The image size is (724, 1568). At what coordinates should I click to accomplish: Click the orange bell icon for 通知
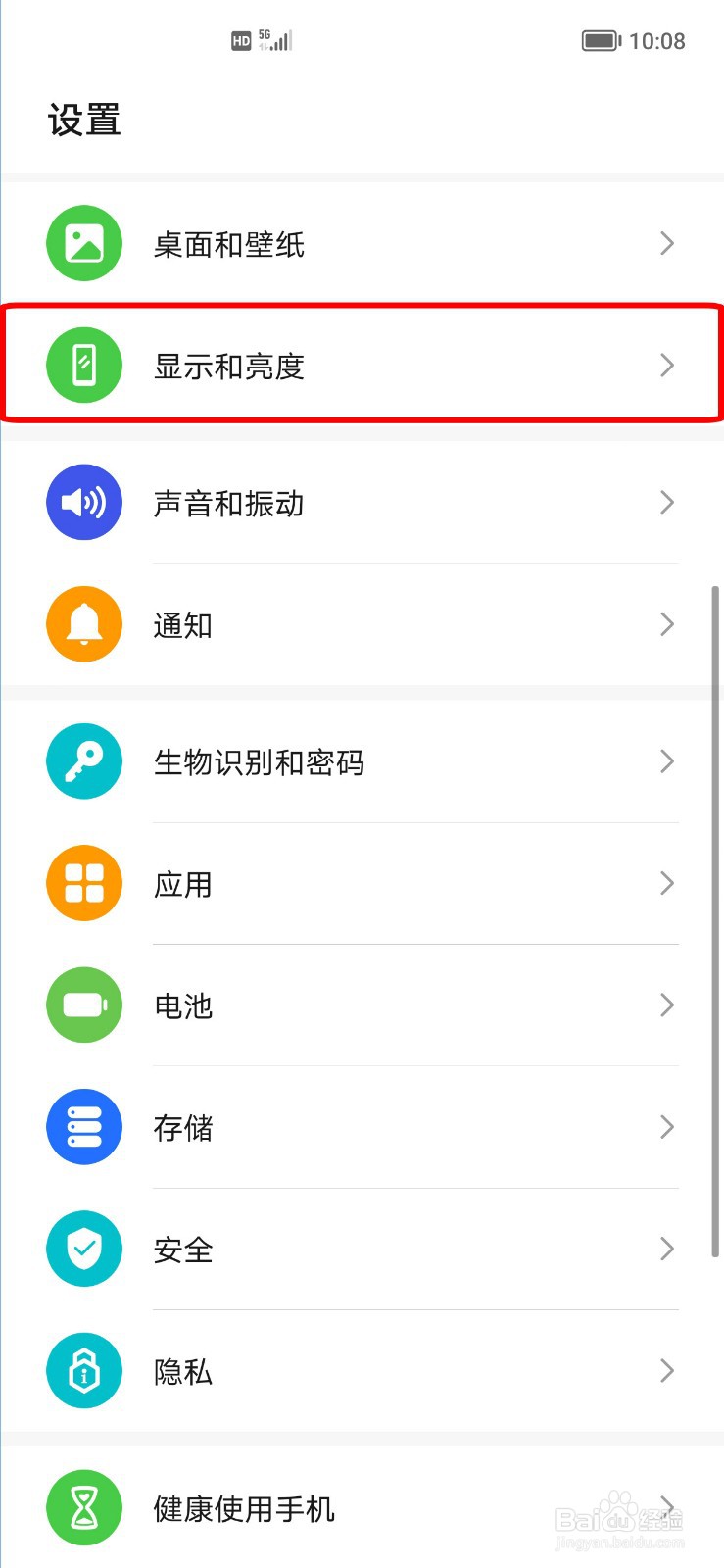84,624
